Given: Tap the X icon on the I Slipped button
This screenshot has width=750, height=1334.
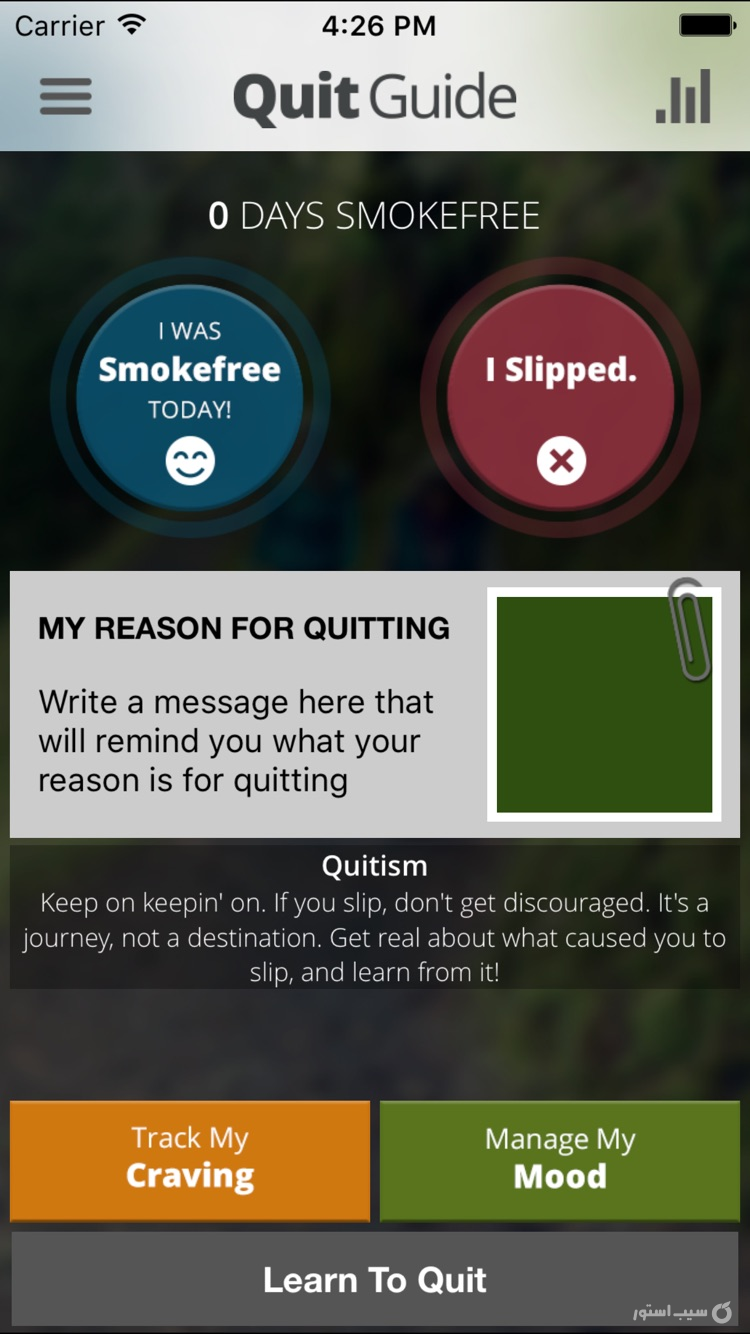Looking at the screenshot, I should [x=561, y=461].
